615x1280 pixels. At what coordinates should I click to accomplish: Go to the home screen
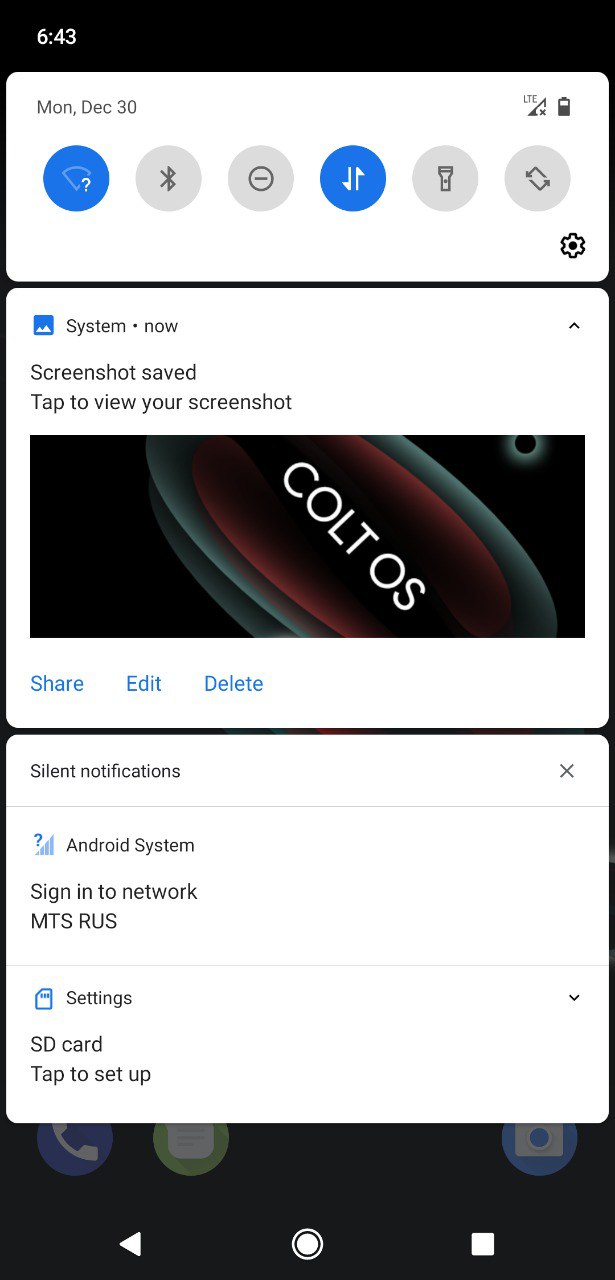[x=307, y=1244]
